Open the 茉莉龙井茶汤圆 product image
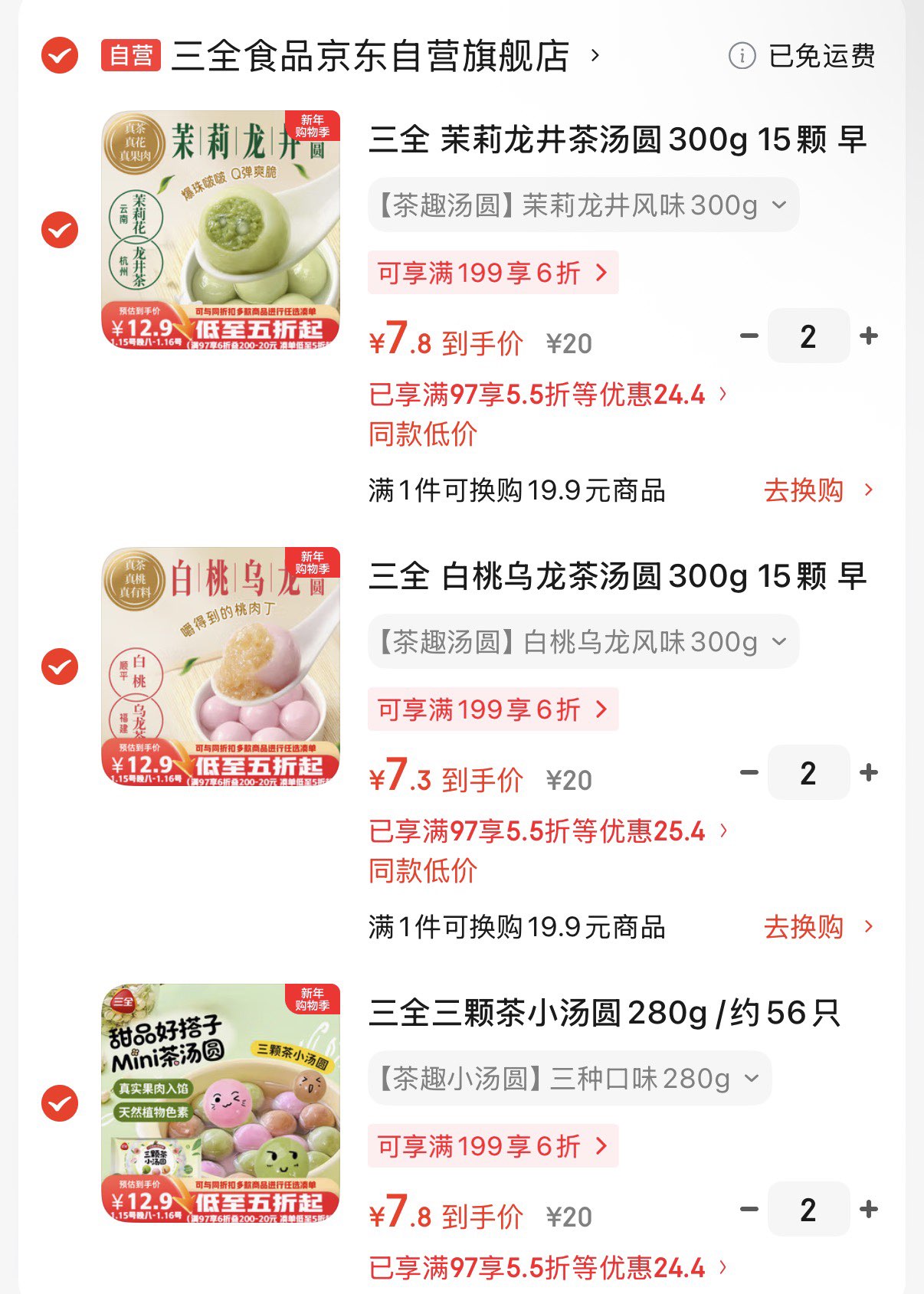The width and height of the screenshot is (924, 1294). click(221, 230)
